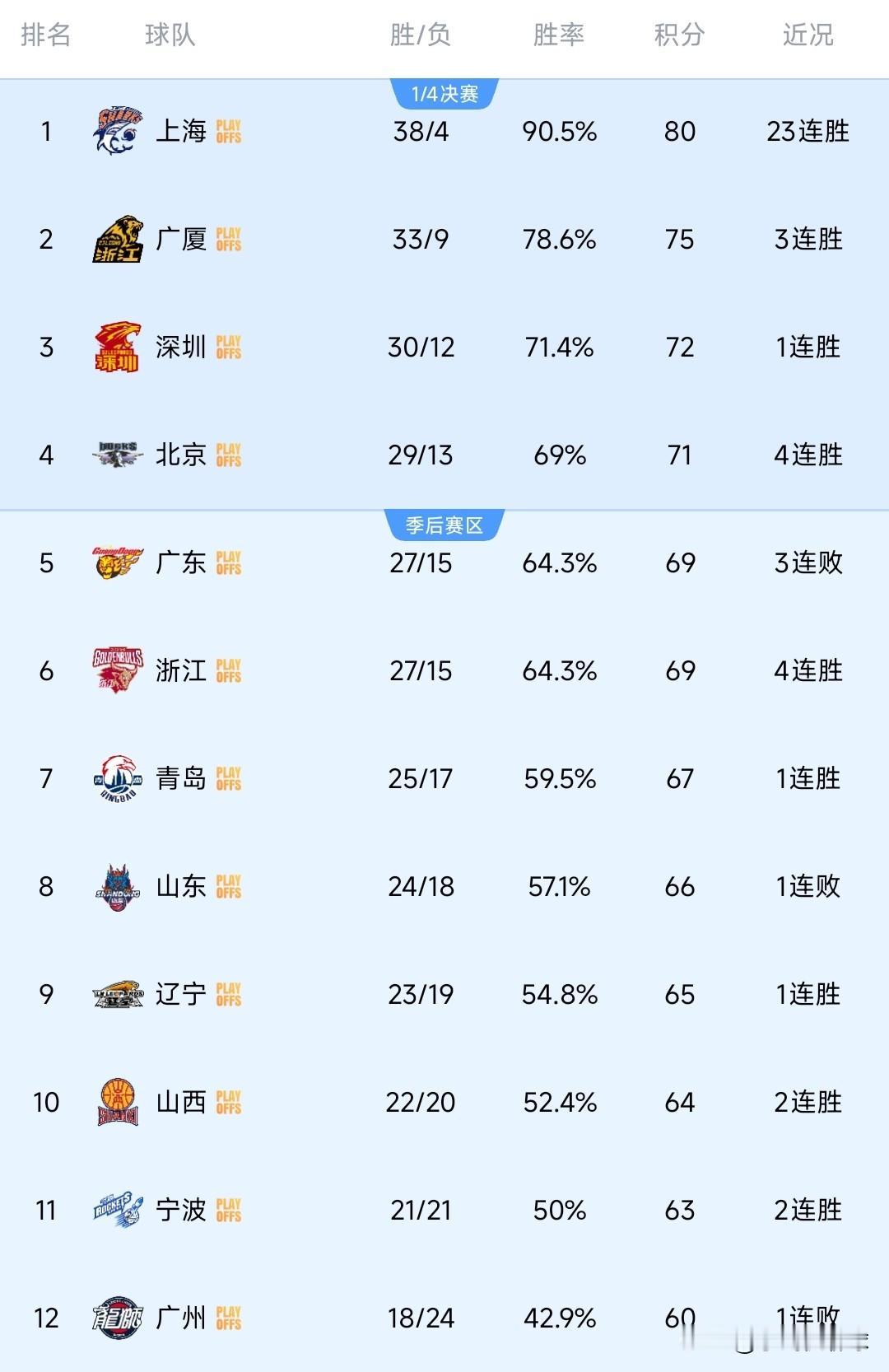Click the Beijing Ducks team logo
This screenshot has width=889, height=1372.
[x=117, y=455]
